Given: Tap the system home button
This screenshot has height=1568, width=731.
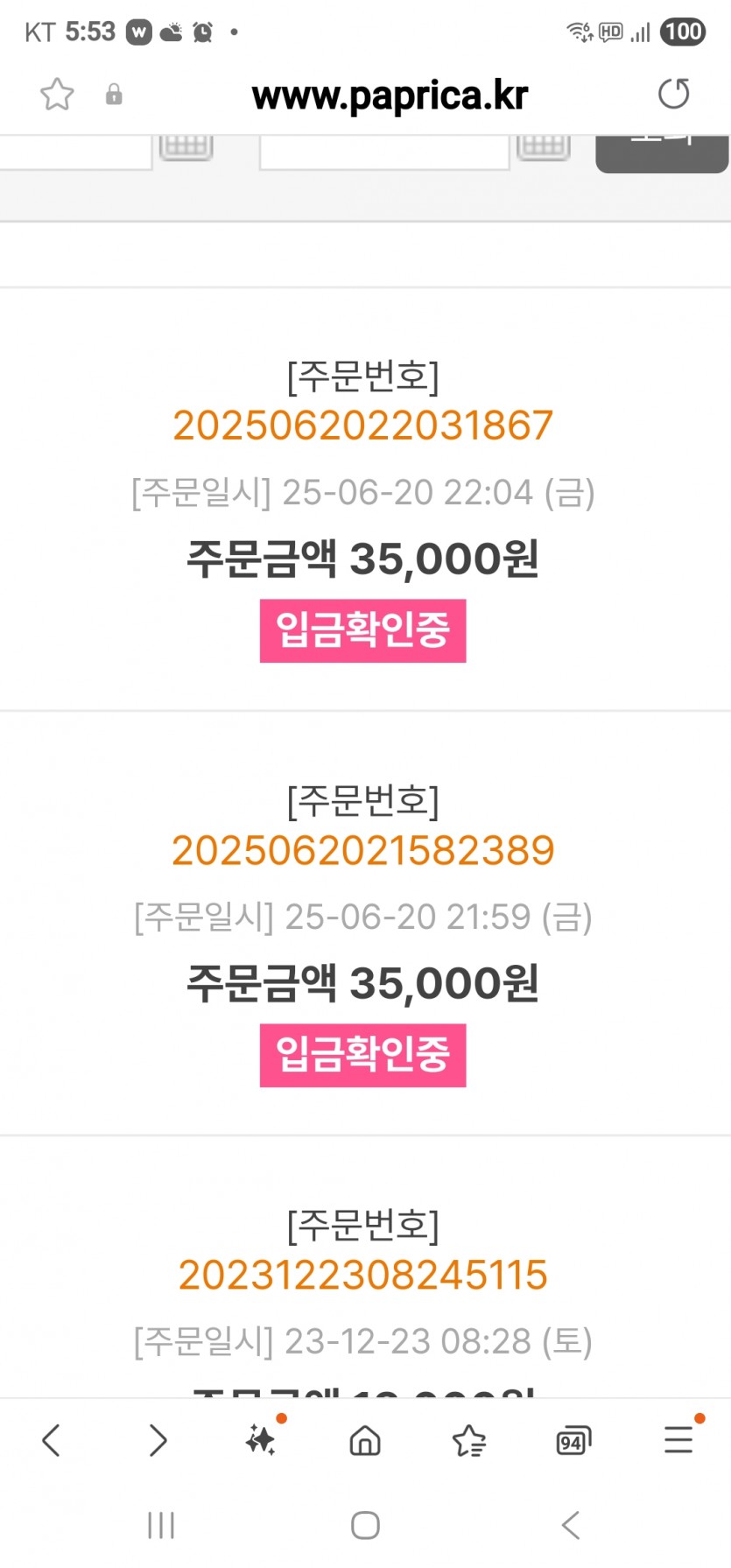Looking at the screenshot, I should point(365,1525).
